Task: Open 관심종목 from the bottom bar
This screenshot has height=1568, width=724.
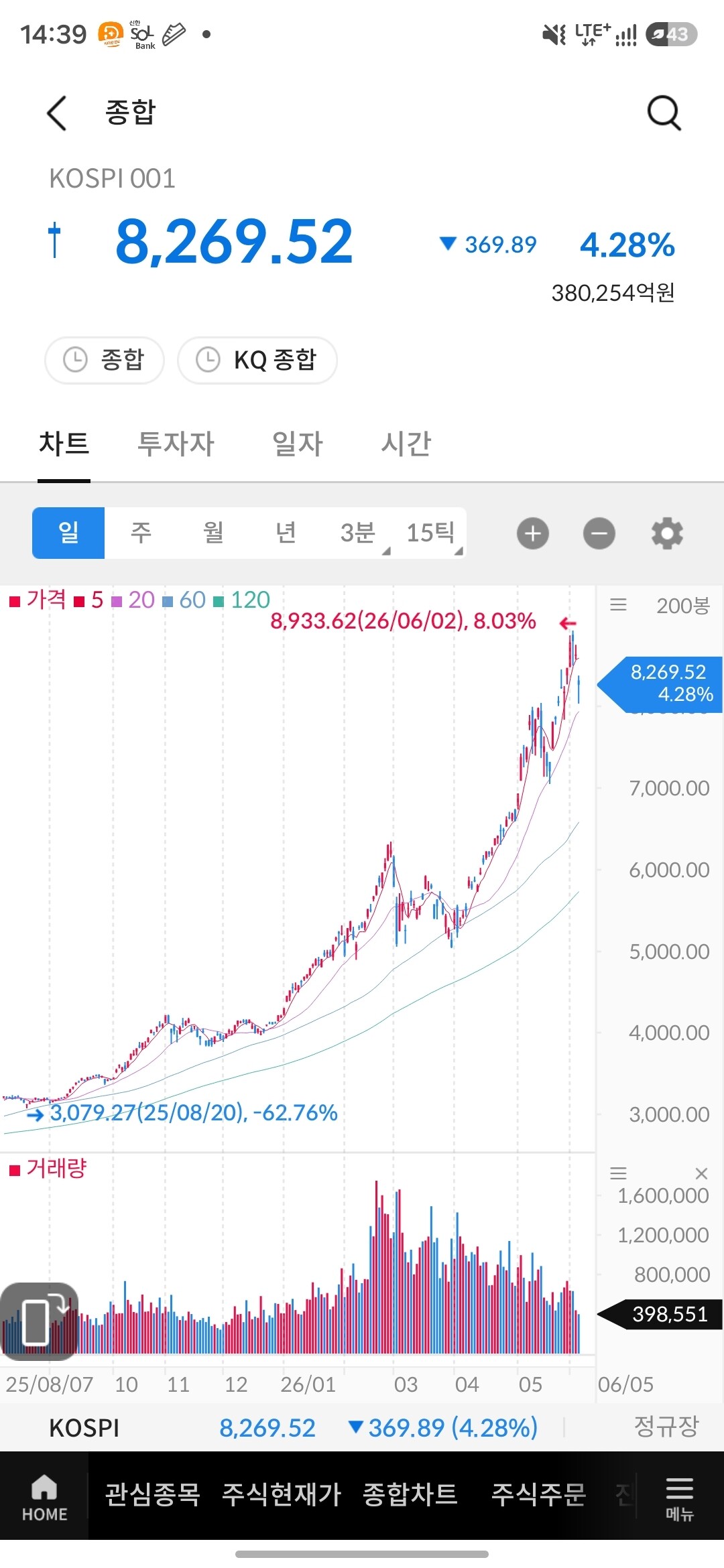Action: tap(153, 1494)
